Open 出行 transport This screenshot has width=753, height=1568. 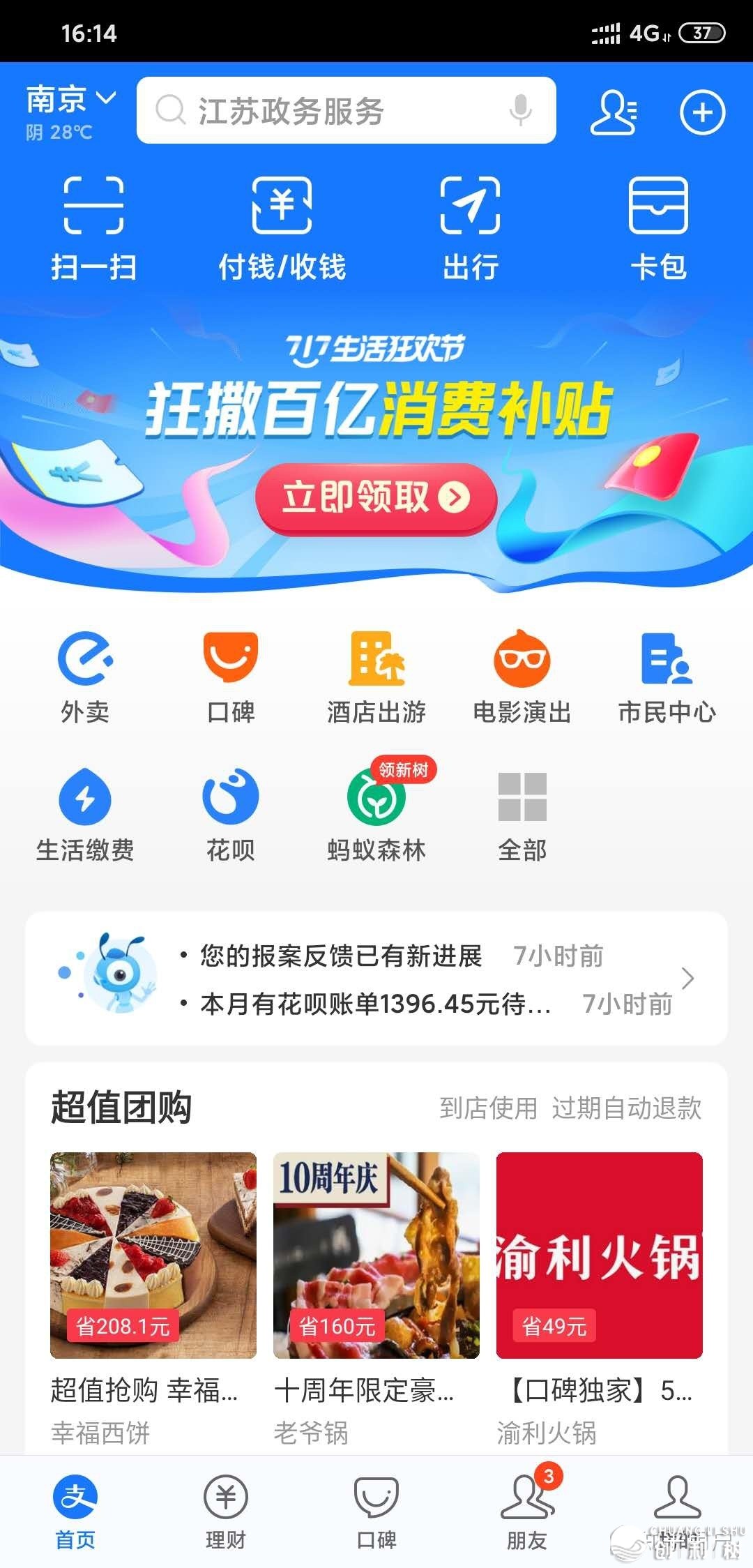point(471,228)
